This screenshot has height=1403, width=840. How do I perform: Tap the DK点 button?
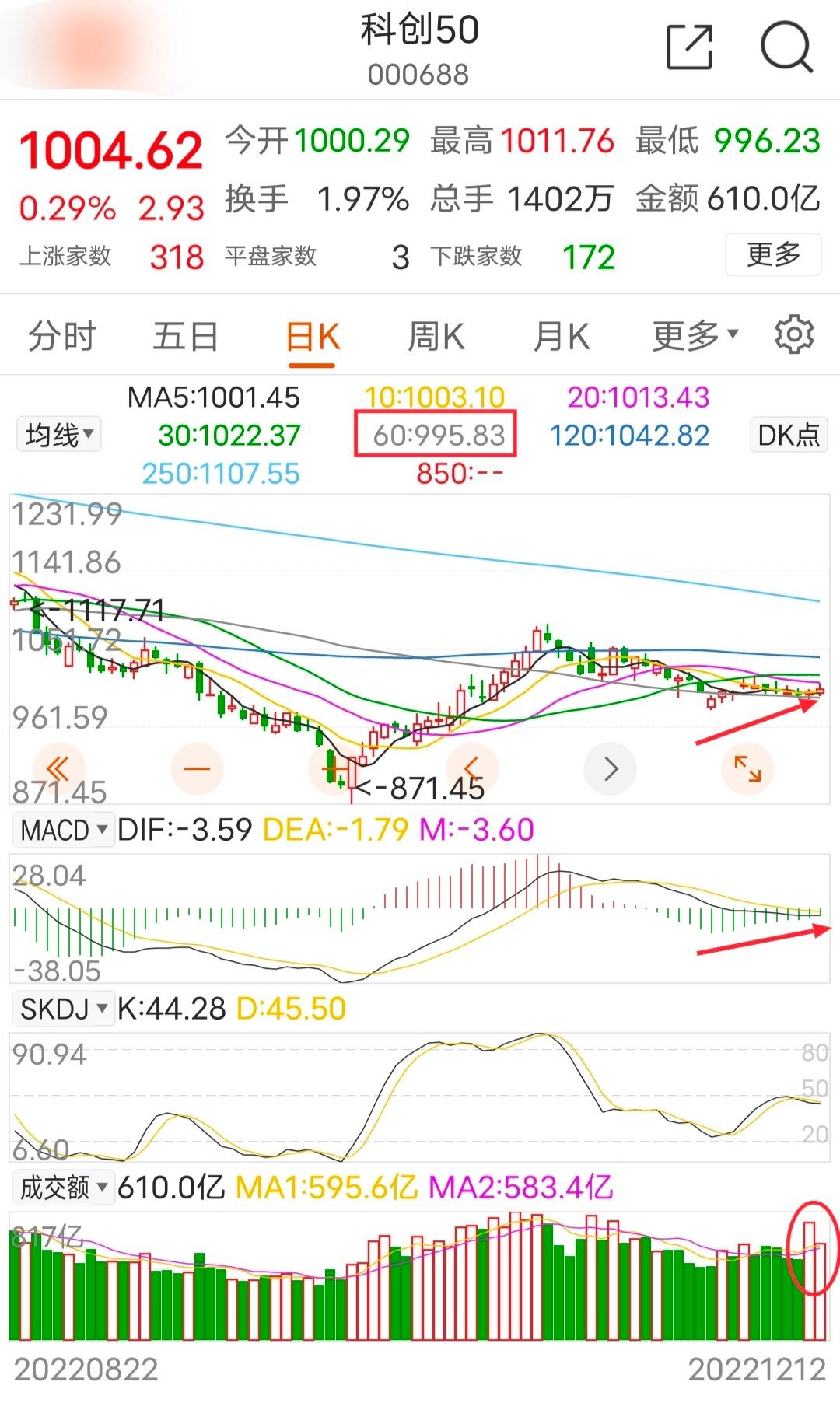788,434
